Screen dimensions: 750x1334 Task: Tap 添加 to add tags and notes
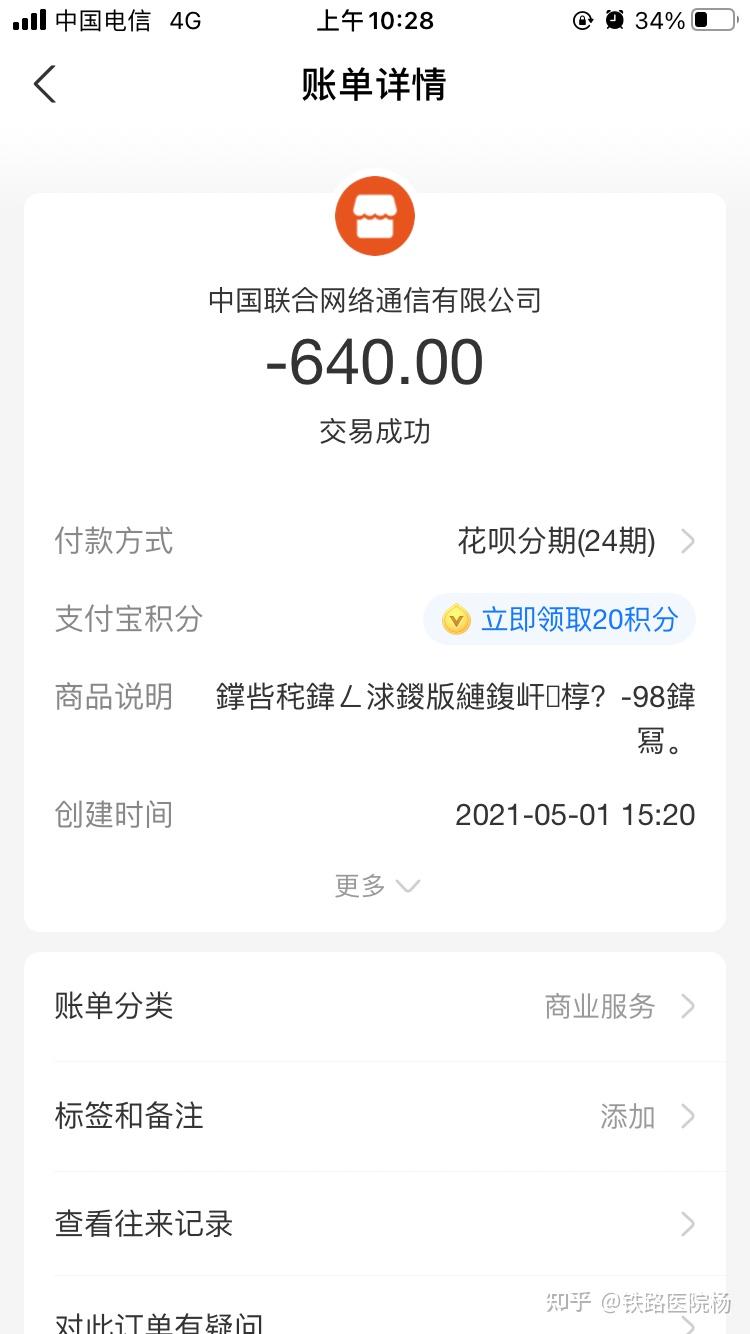click(627, 1117)
